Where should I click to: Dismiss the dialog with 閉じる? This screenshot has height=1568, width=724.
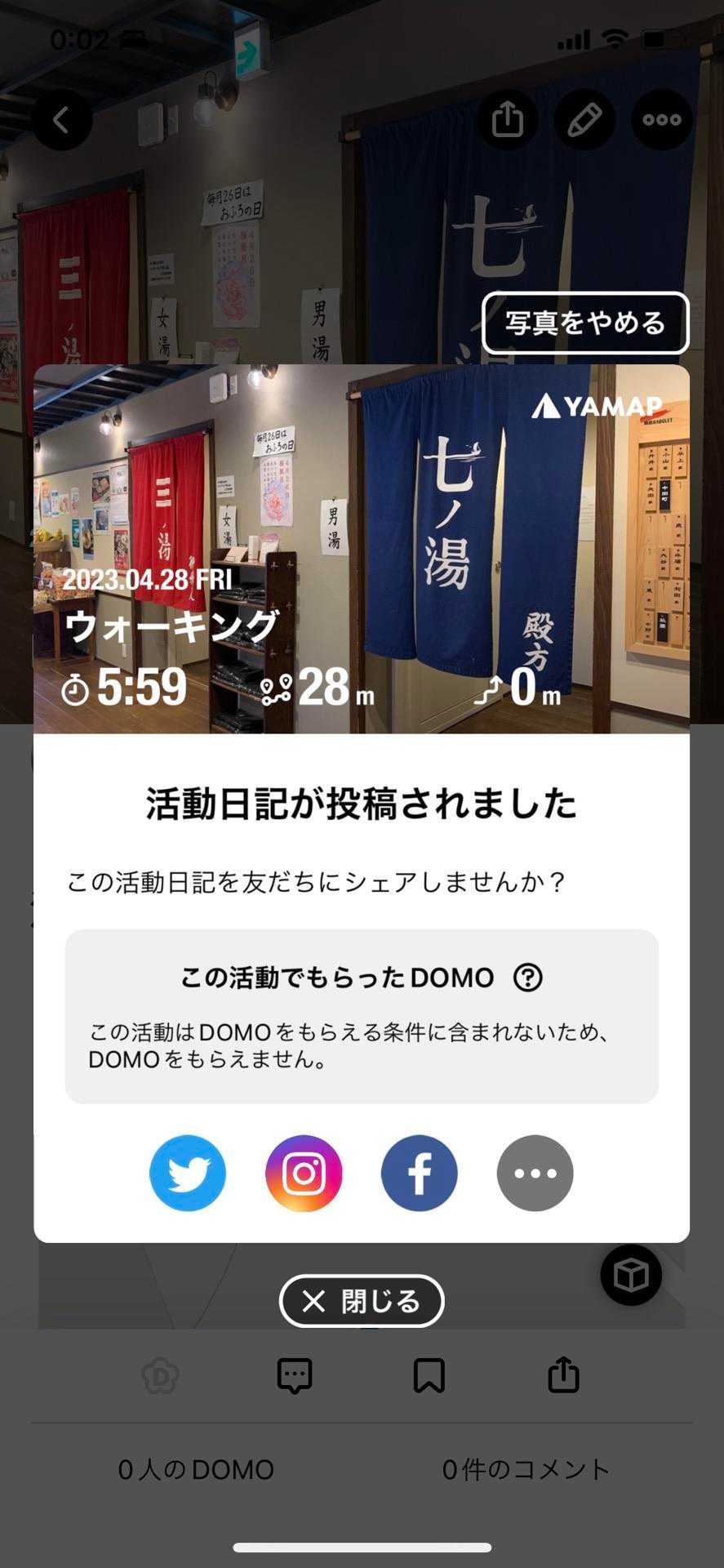(x=362, y=1301)
